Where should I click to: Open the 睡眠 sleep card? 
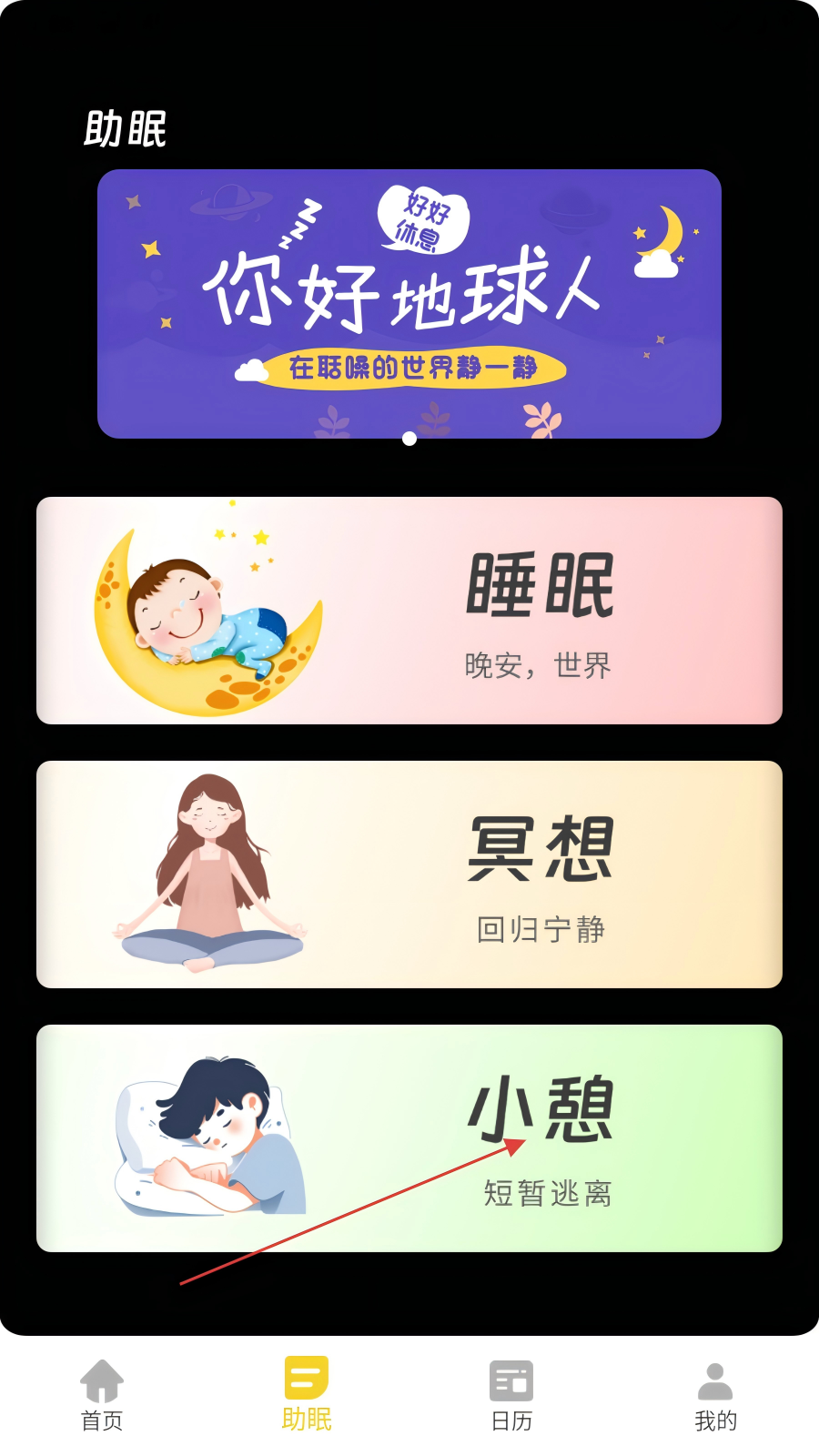409,611
